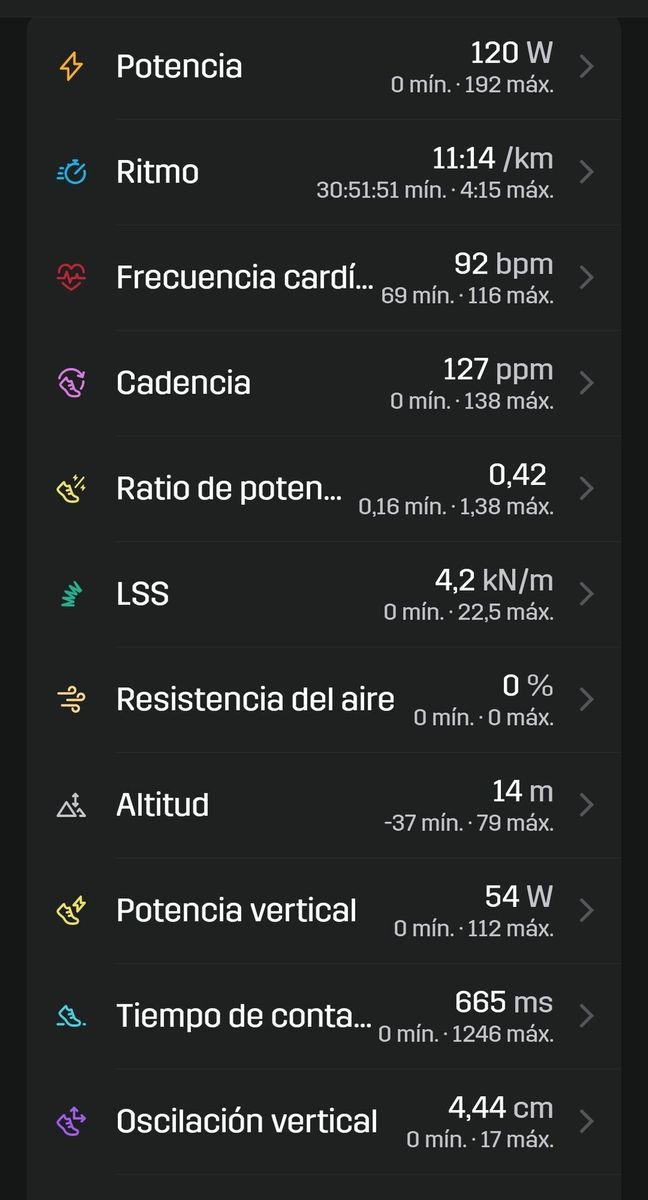Open the Ratio de potencia row

(324, 489)
